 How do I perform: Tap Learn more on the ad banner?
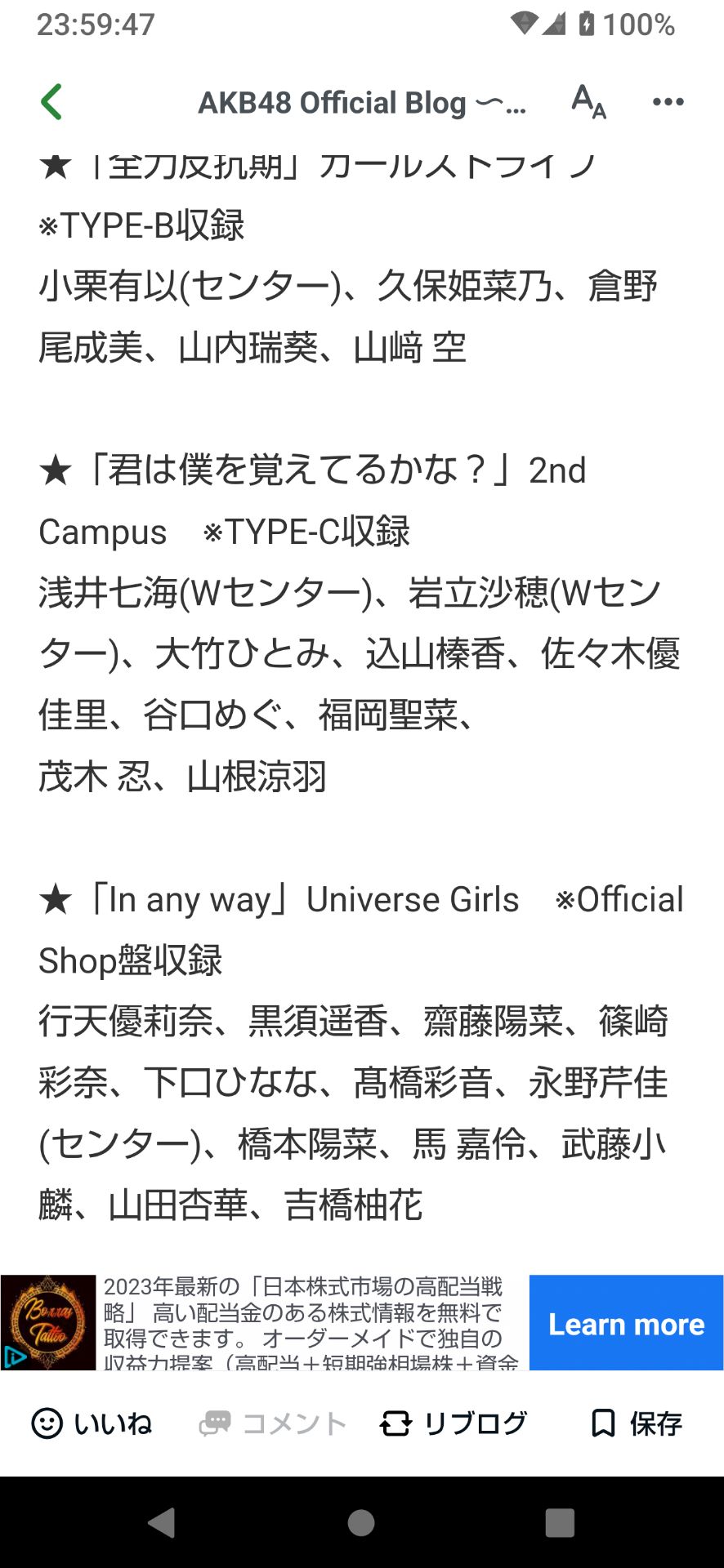tap(626, 1324)
